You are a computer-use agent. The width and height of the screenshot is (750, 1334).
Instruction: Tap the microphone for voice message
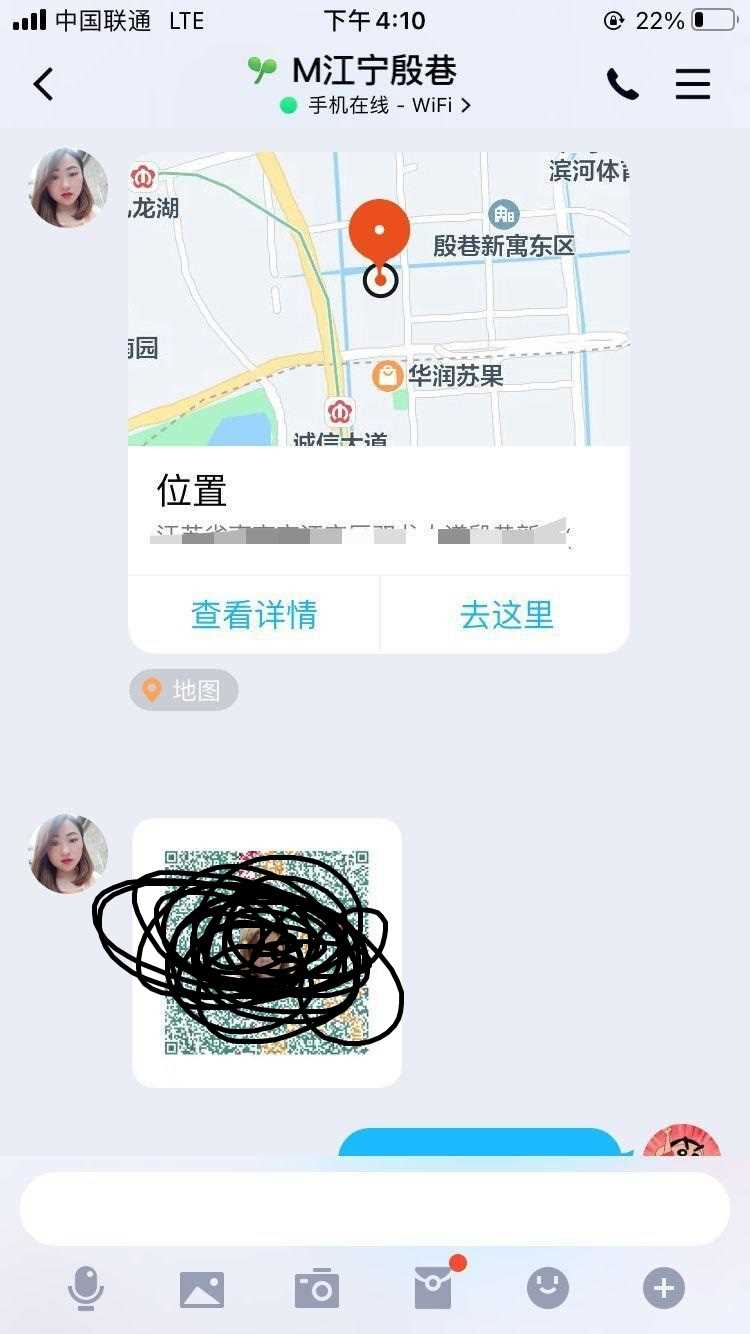[86, 1288]
